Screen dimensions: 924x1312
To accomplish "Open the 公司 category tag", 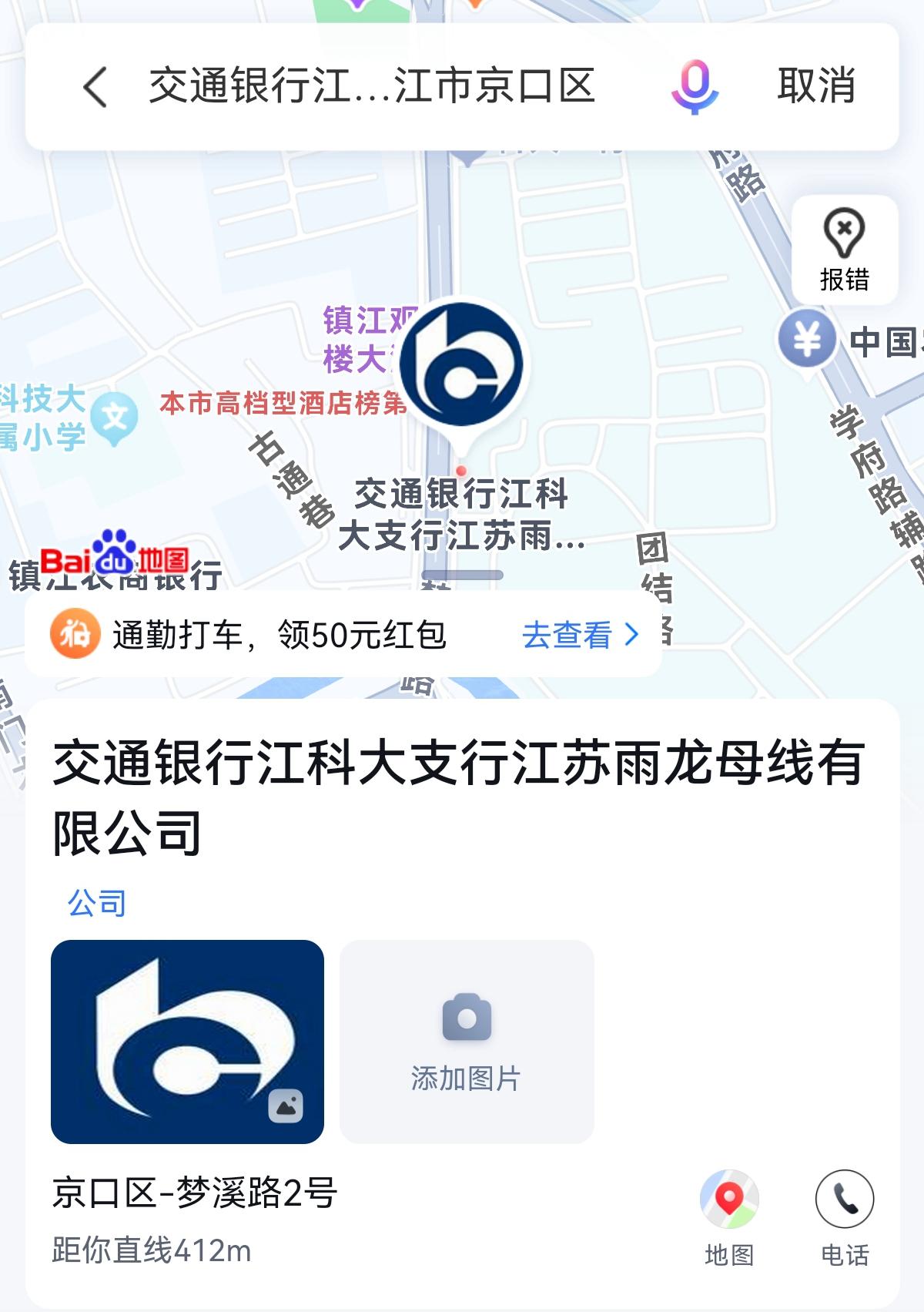I will pos(97,903).
